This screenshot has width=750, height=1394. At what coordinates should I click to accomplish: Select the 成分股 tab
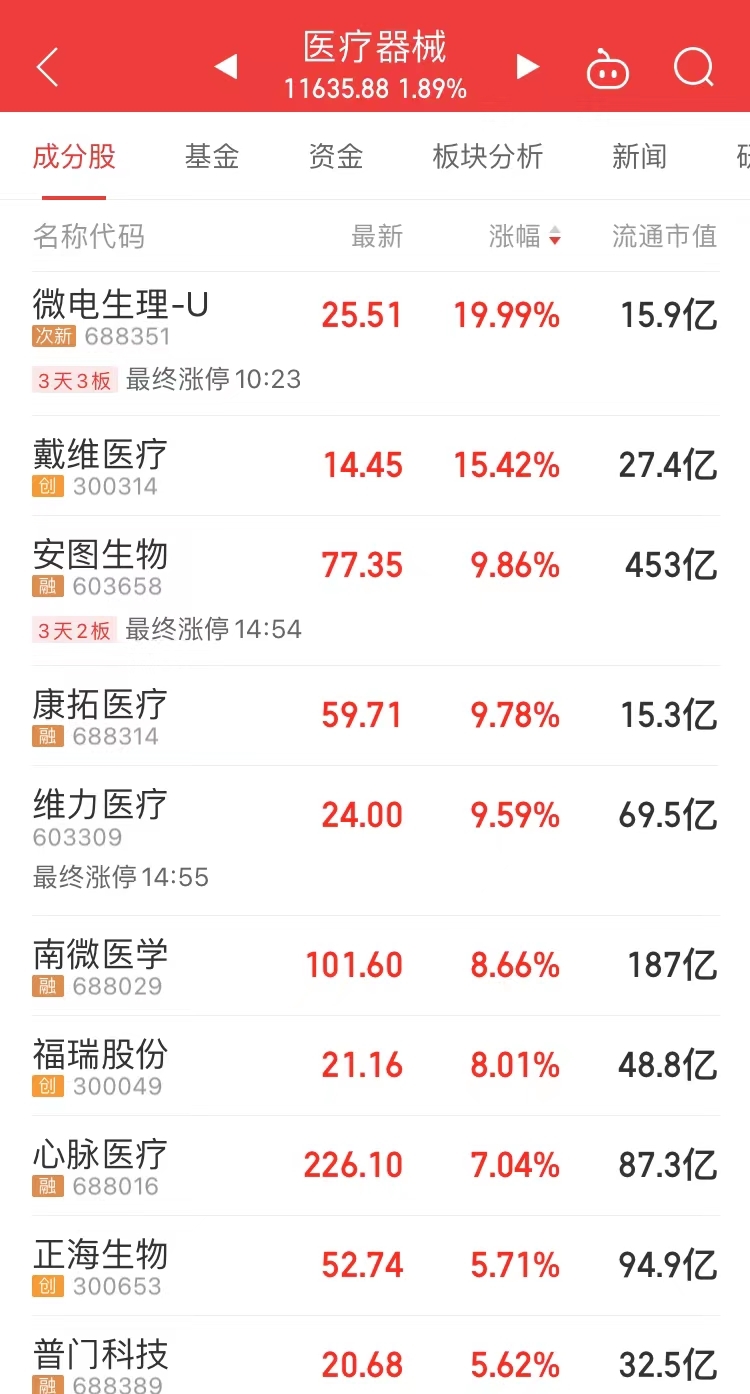74,156
